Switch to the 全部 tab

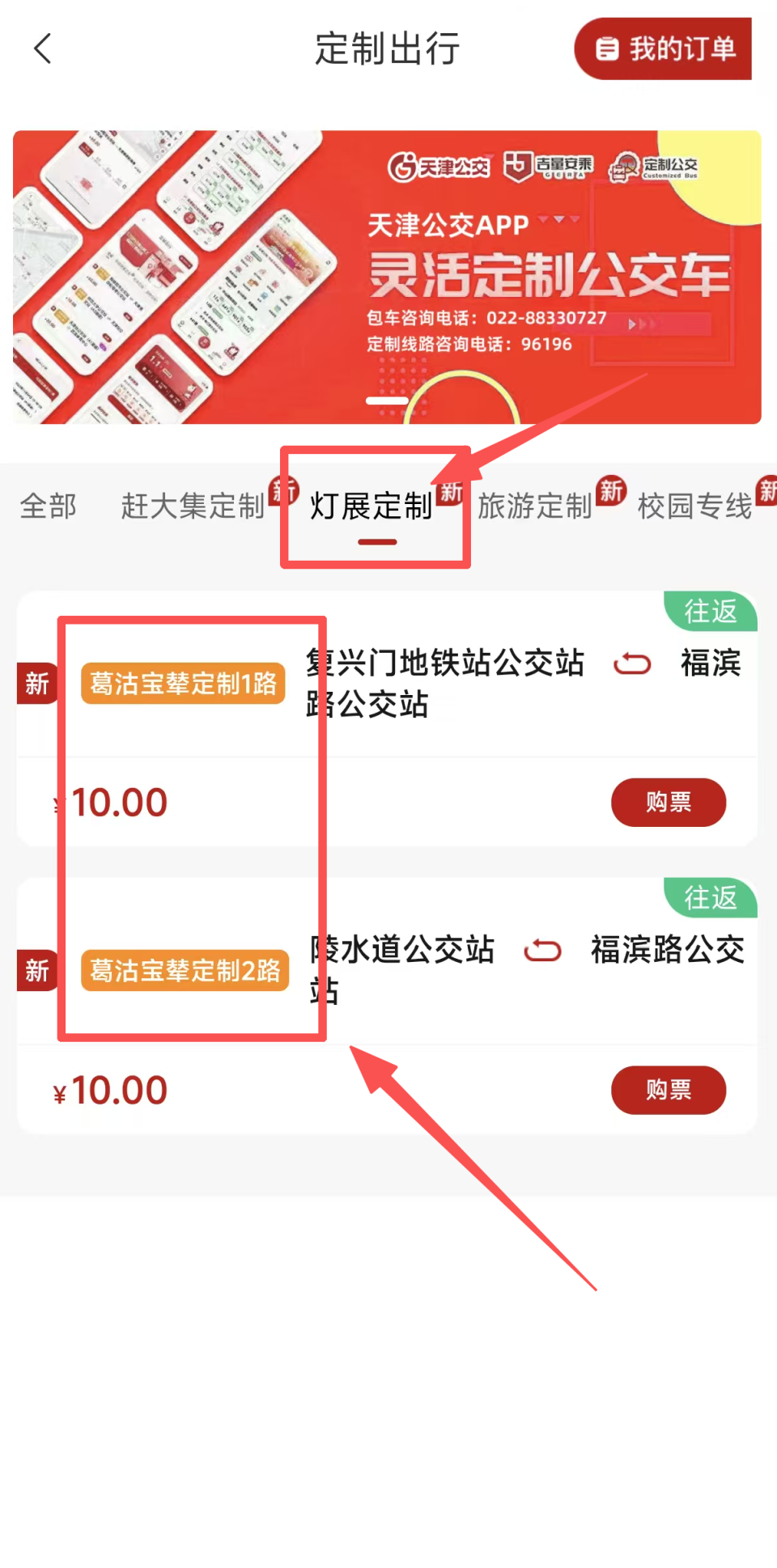pos(49,507)
